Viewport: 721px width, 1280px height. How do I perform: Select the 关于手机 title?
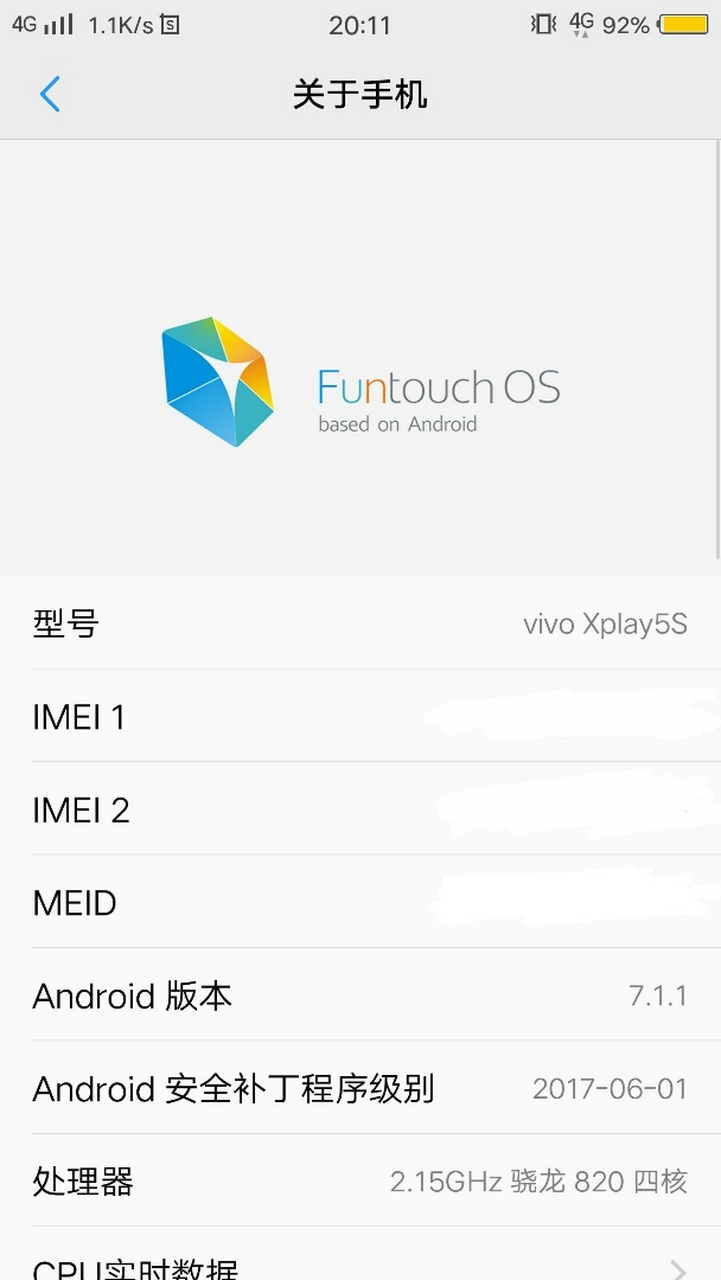pyautogui.click(x=360, y=95)
